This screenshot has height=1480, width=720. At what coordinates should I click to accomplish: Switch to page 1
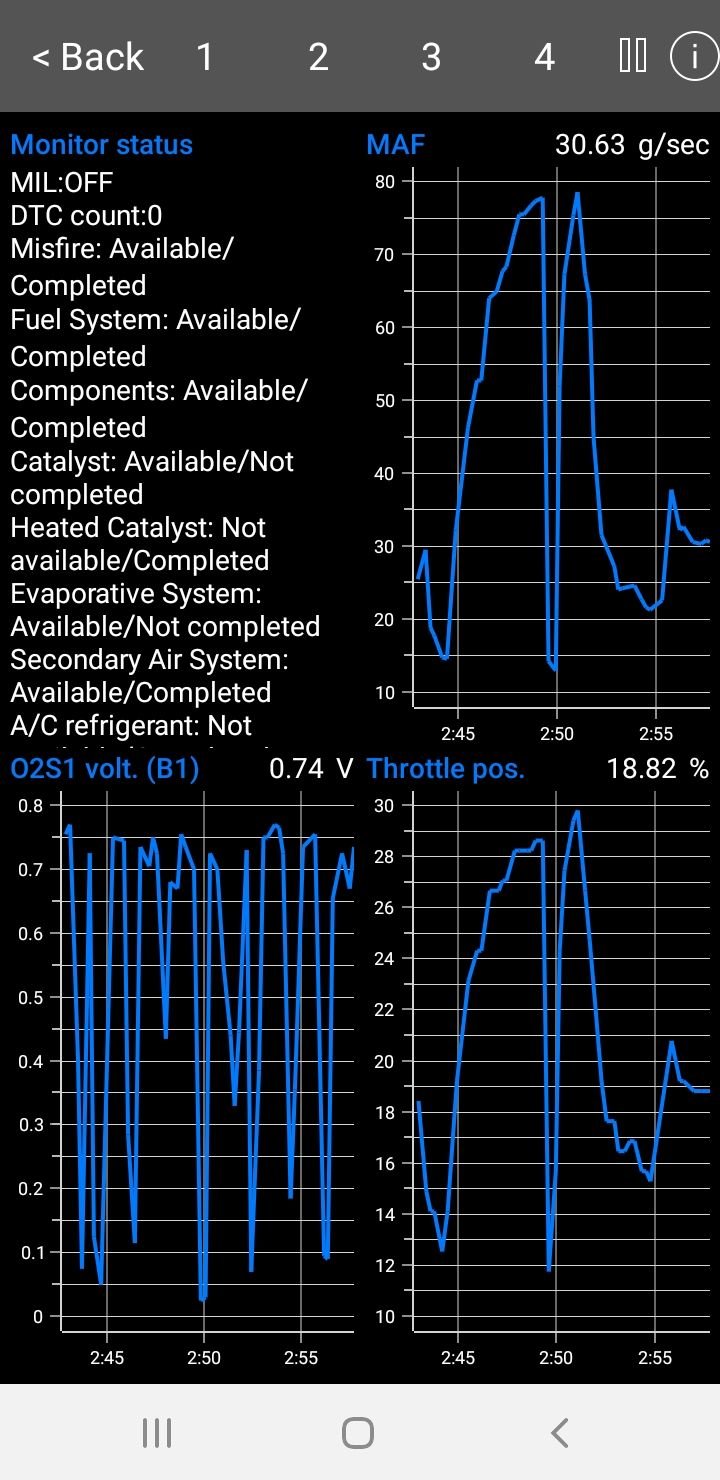(205, 57)
